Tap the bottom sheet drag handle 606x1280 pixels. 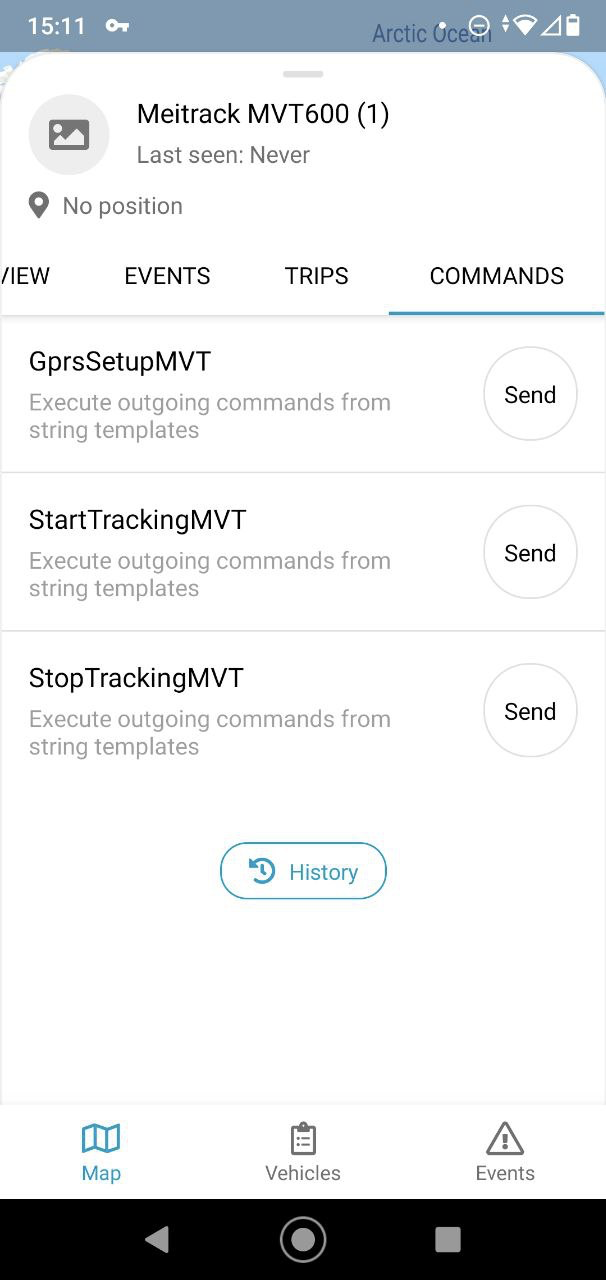[x=303, y=74]
